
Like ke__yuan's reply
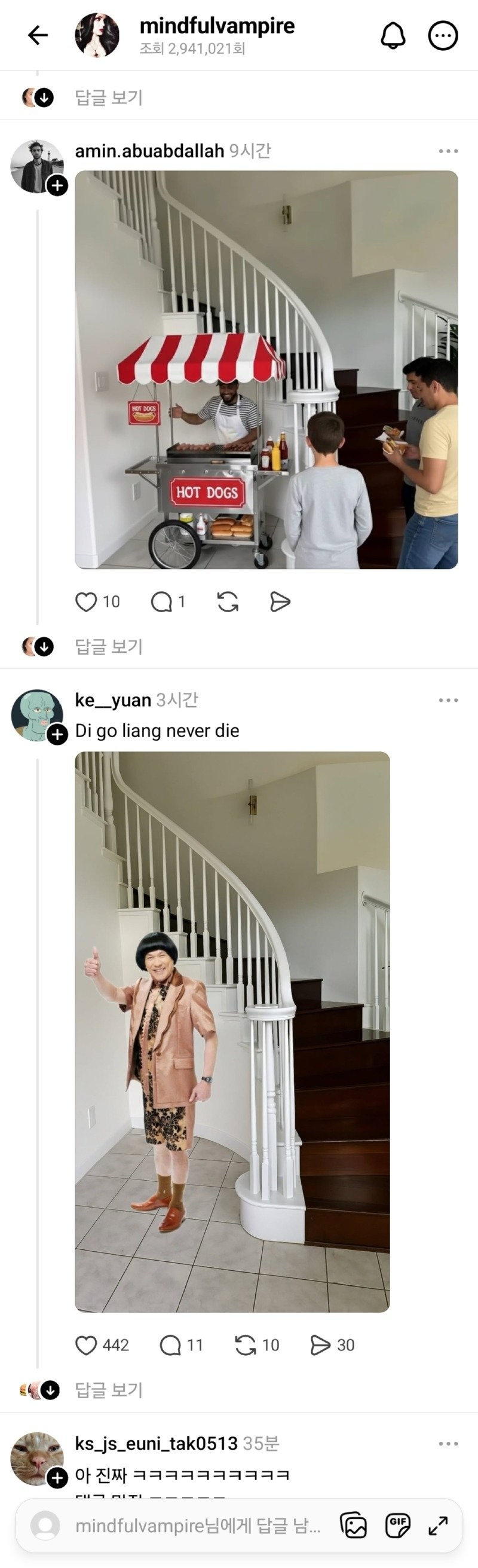(86, 1344)
